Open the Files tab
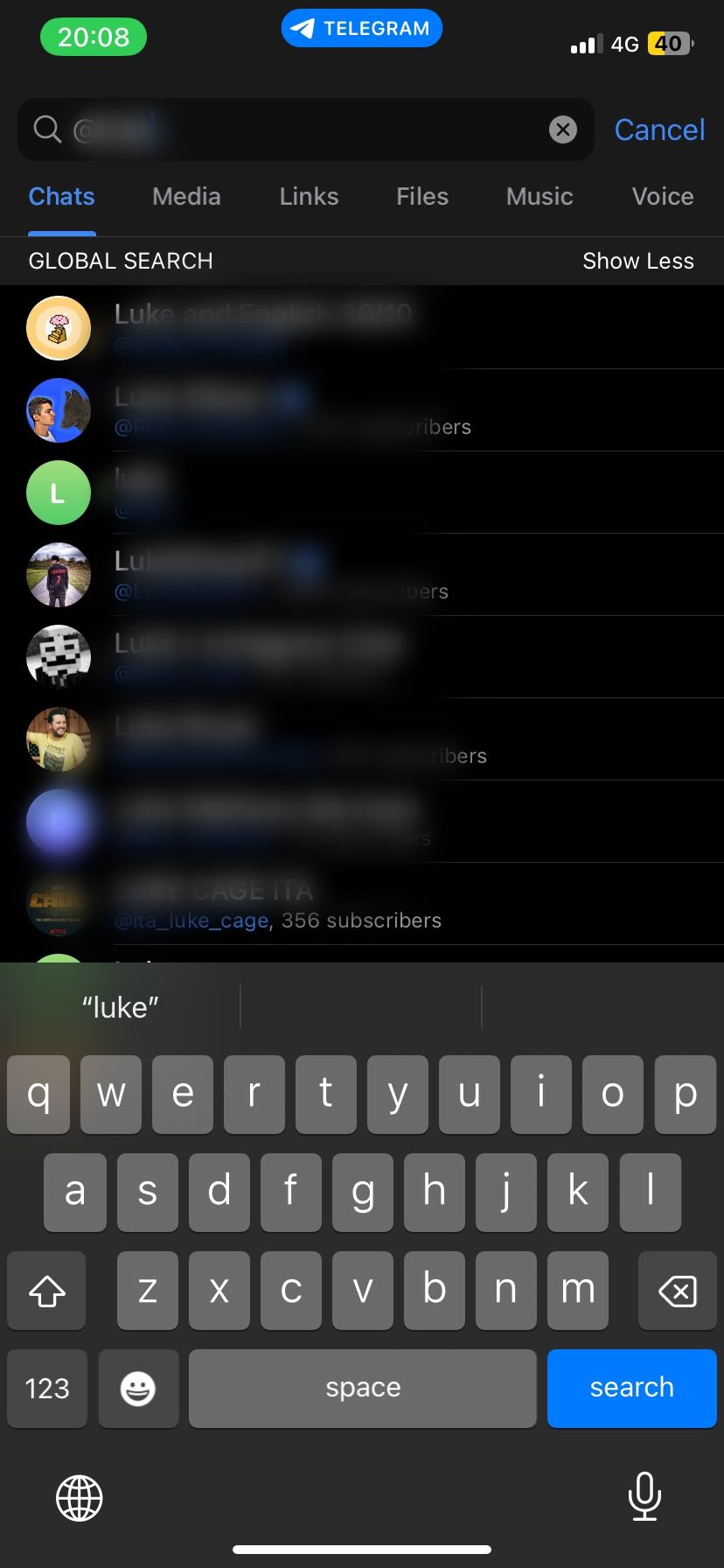 (422, 197)
